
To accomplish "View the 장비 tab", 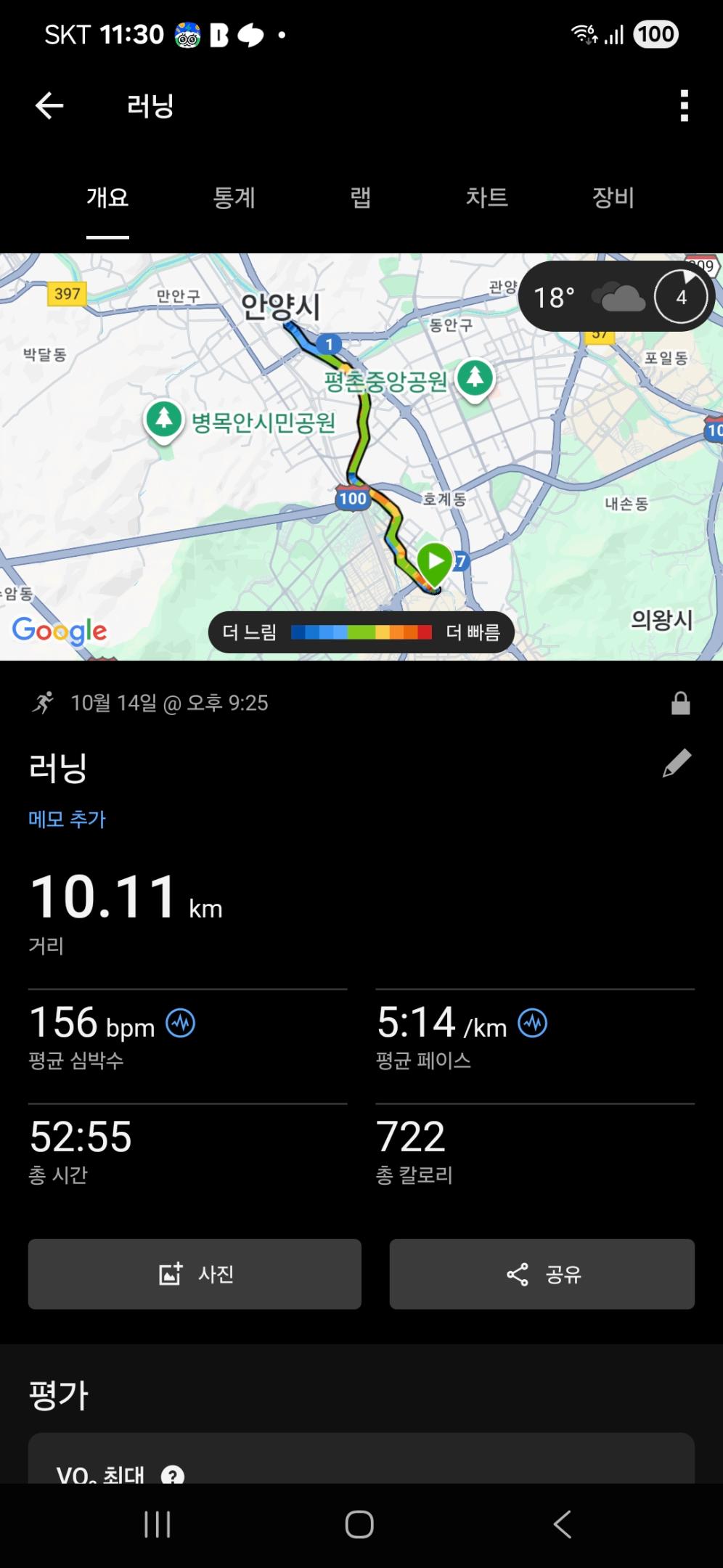I will (x=613, y=197).
